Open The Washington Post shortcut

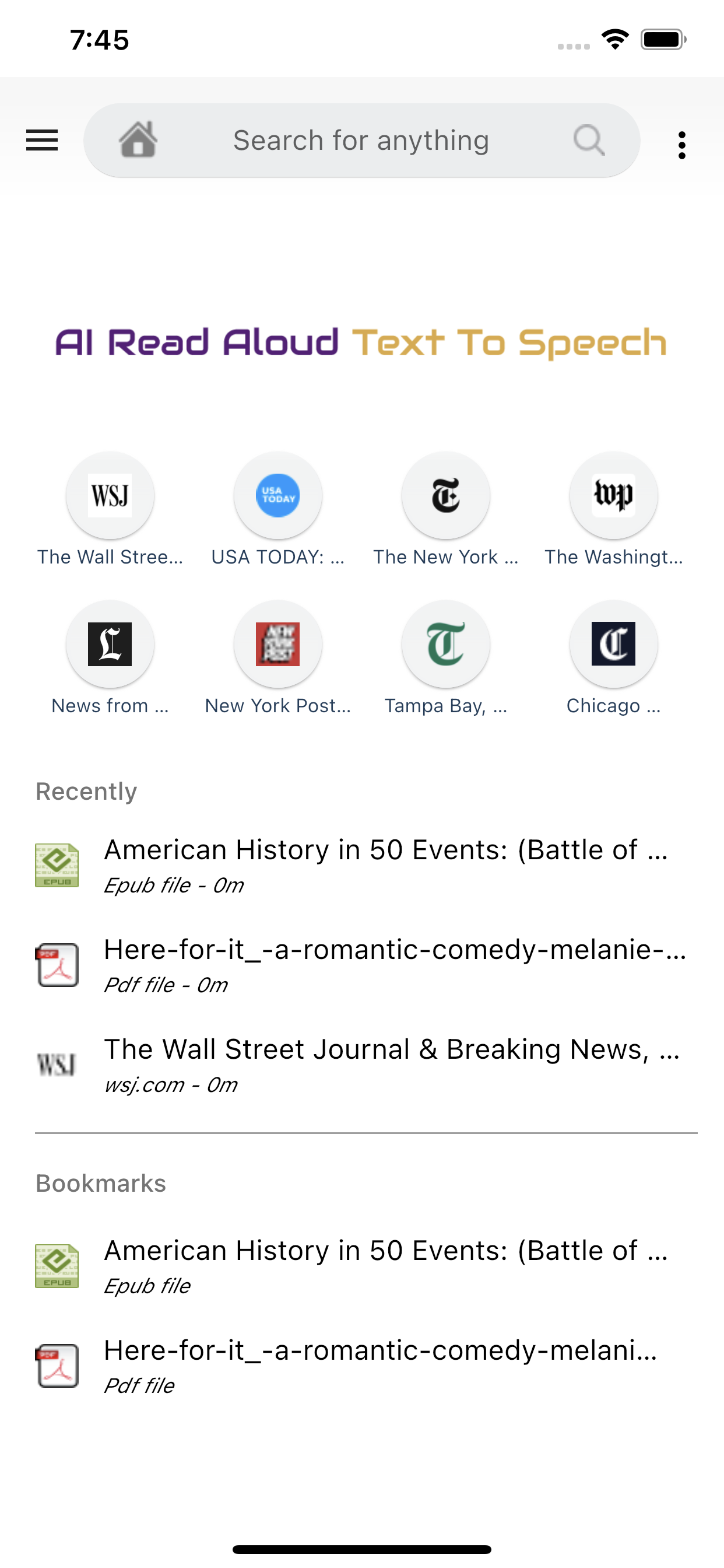(613, 496)
